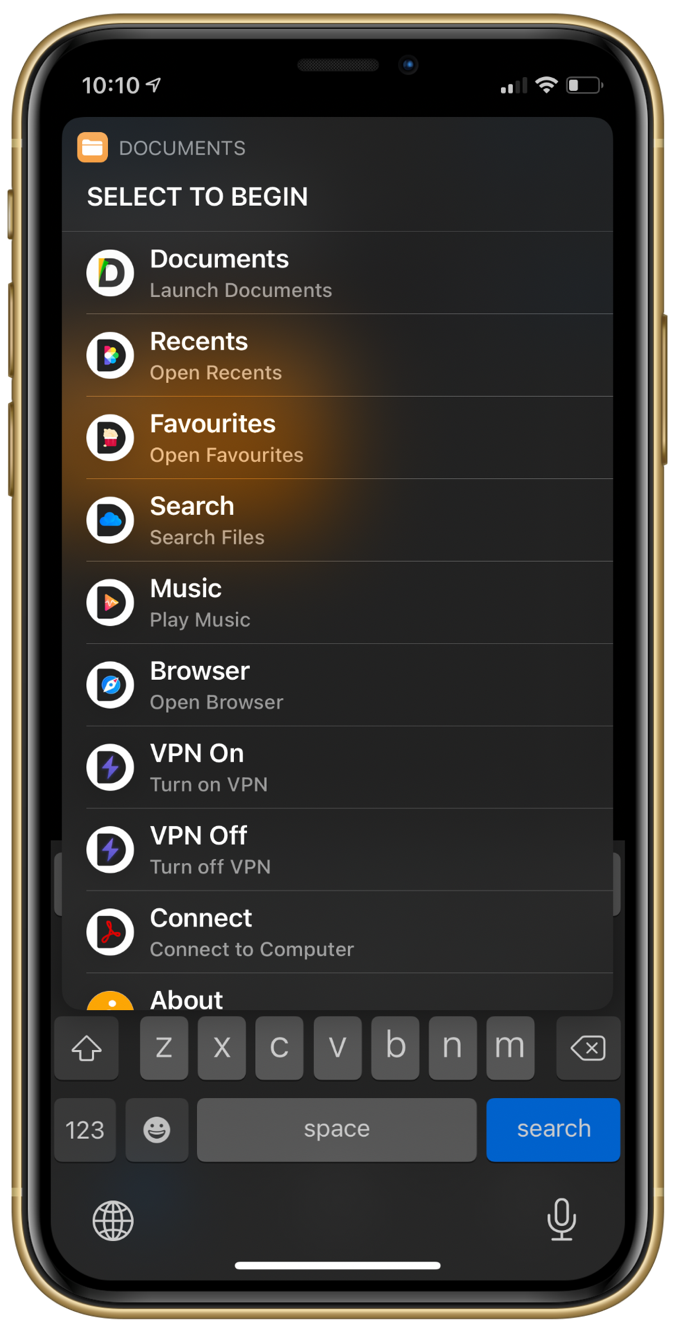Open the Favourites row

click(337, 438)
